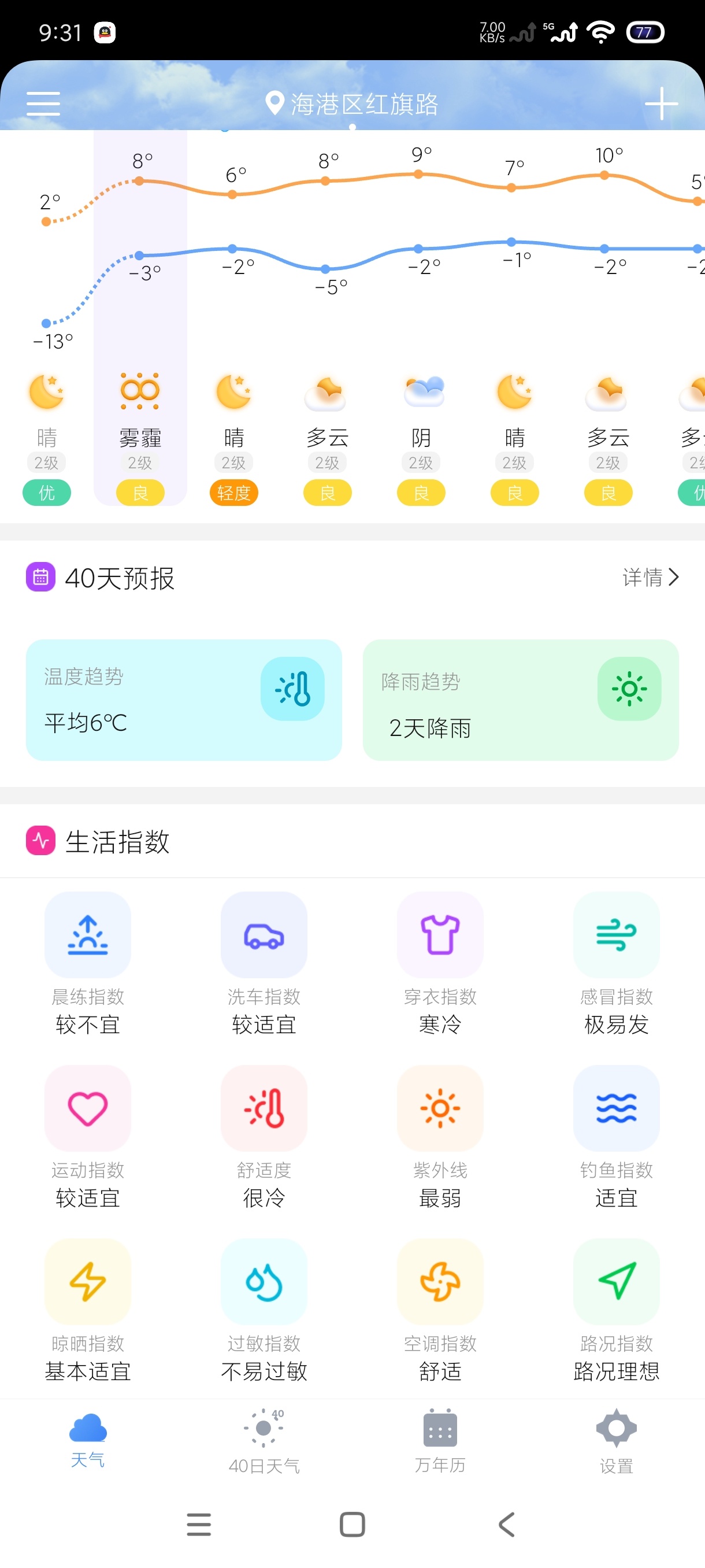This screenshot has height=1568, width=705.
Task: Open the 穿衣指数 (clothing) index
Action: point(440,961)
